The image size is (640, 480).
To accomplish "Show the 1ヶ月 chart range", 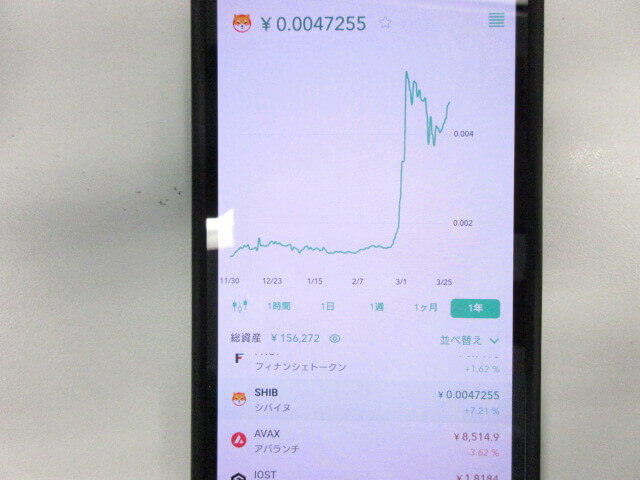I will [x=426, y=307].
